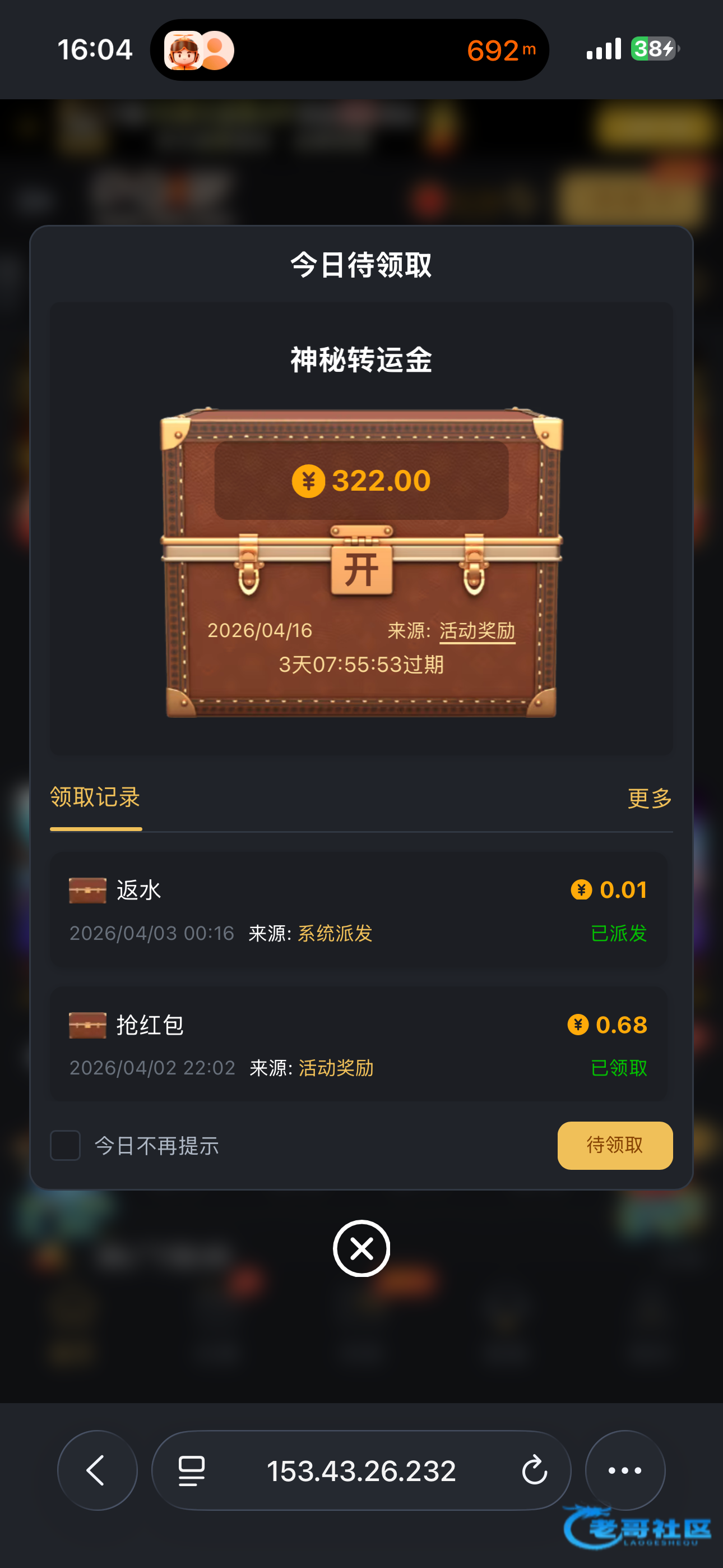Screen dimensions: 723x1568
Task: Tap the address bar showing 153.43.26.232
Action: click(x=361, y=1470)
